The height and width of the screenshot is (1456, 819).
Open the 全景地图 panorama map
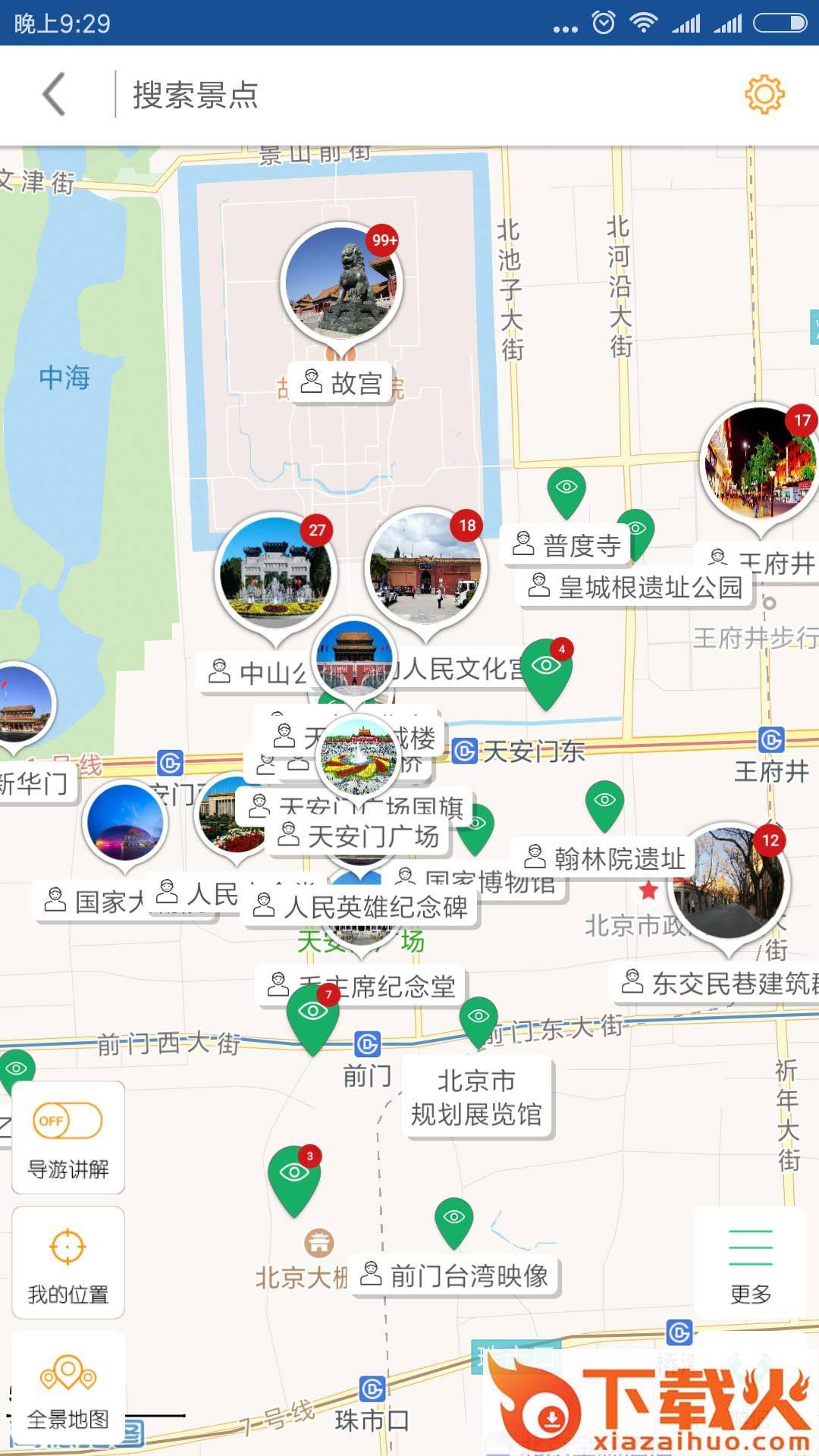tap(67, 1388)
